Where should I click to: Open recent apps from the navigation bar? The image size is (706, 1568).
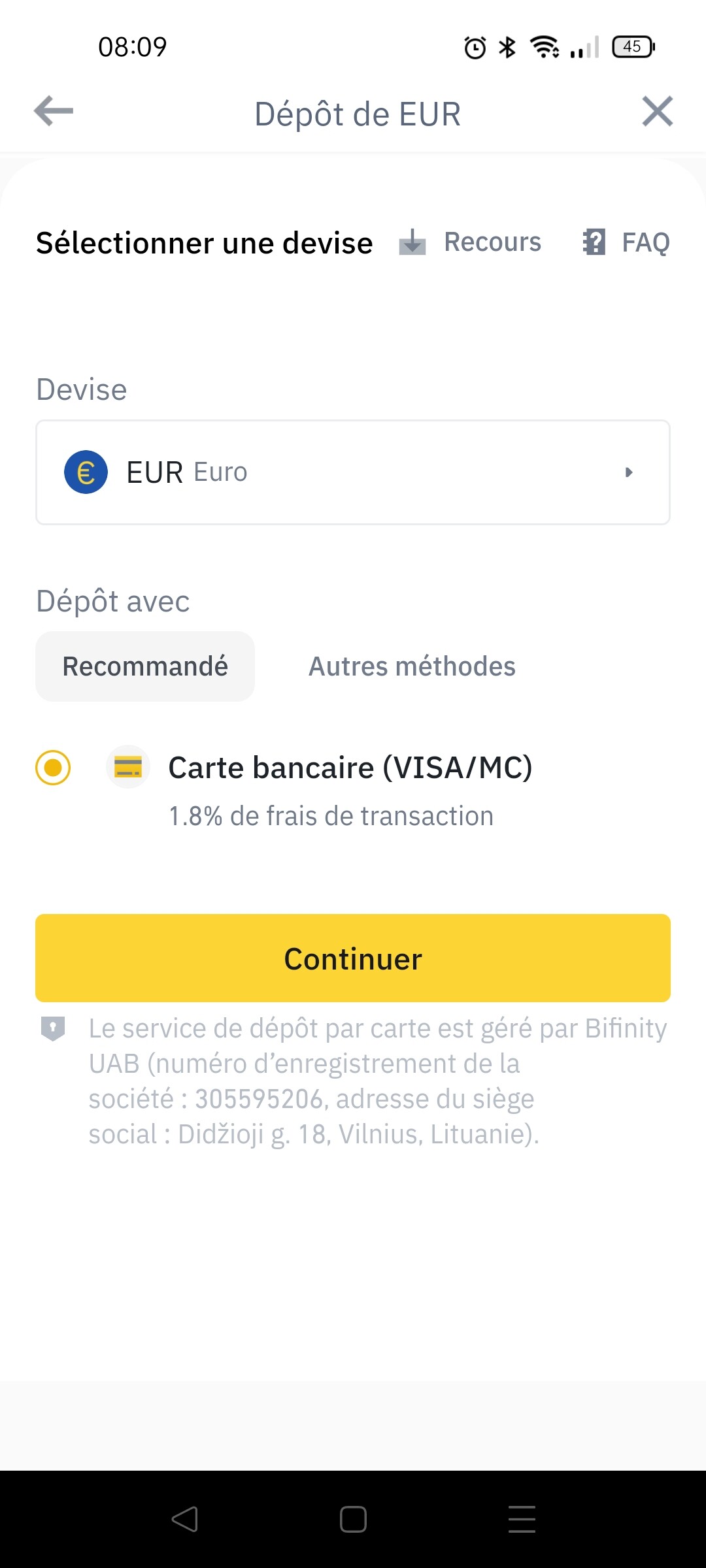(x=522, y=1519)
